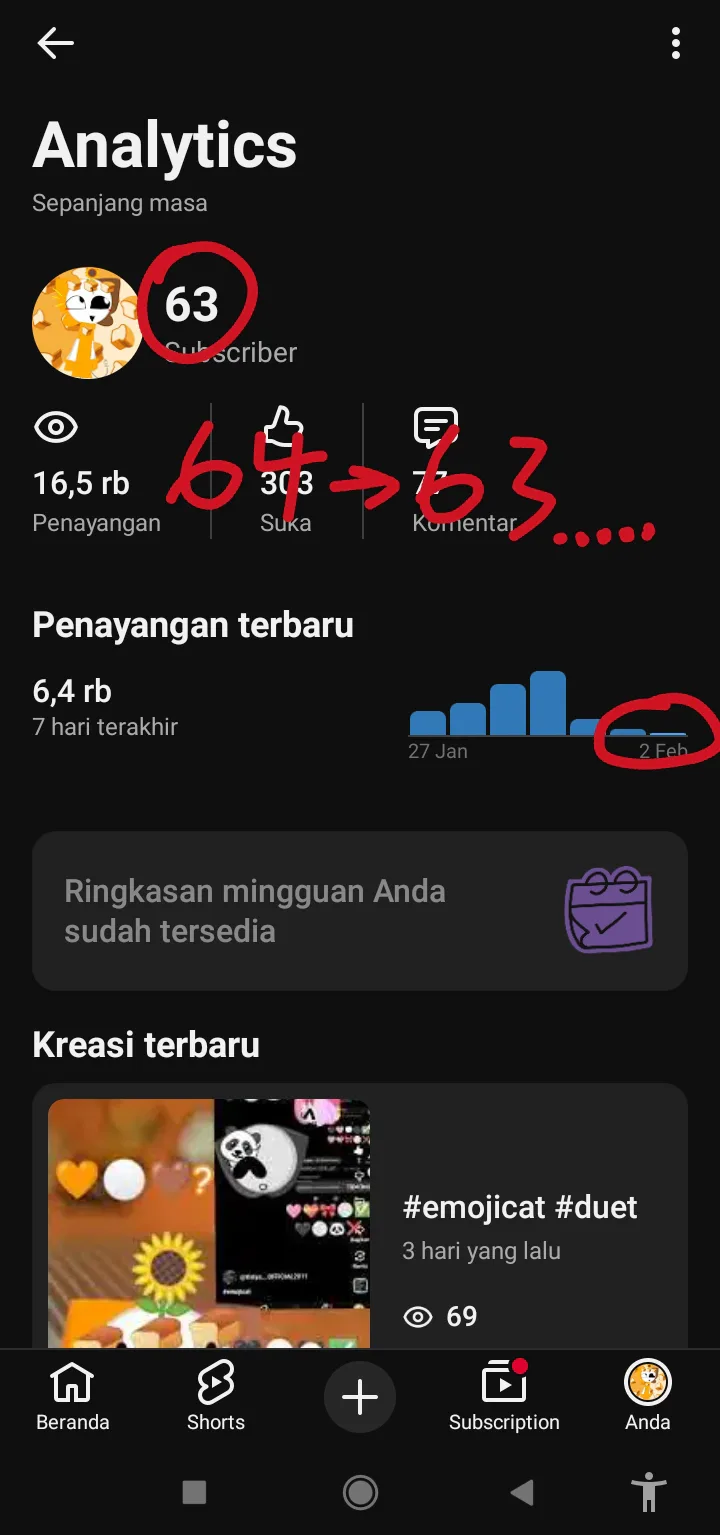Go back using the top arrow
The image size is (720, 1535).
coord(55,43)
